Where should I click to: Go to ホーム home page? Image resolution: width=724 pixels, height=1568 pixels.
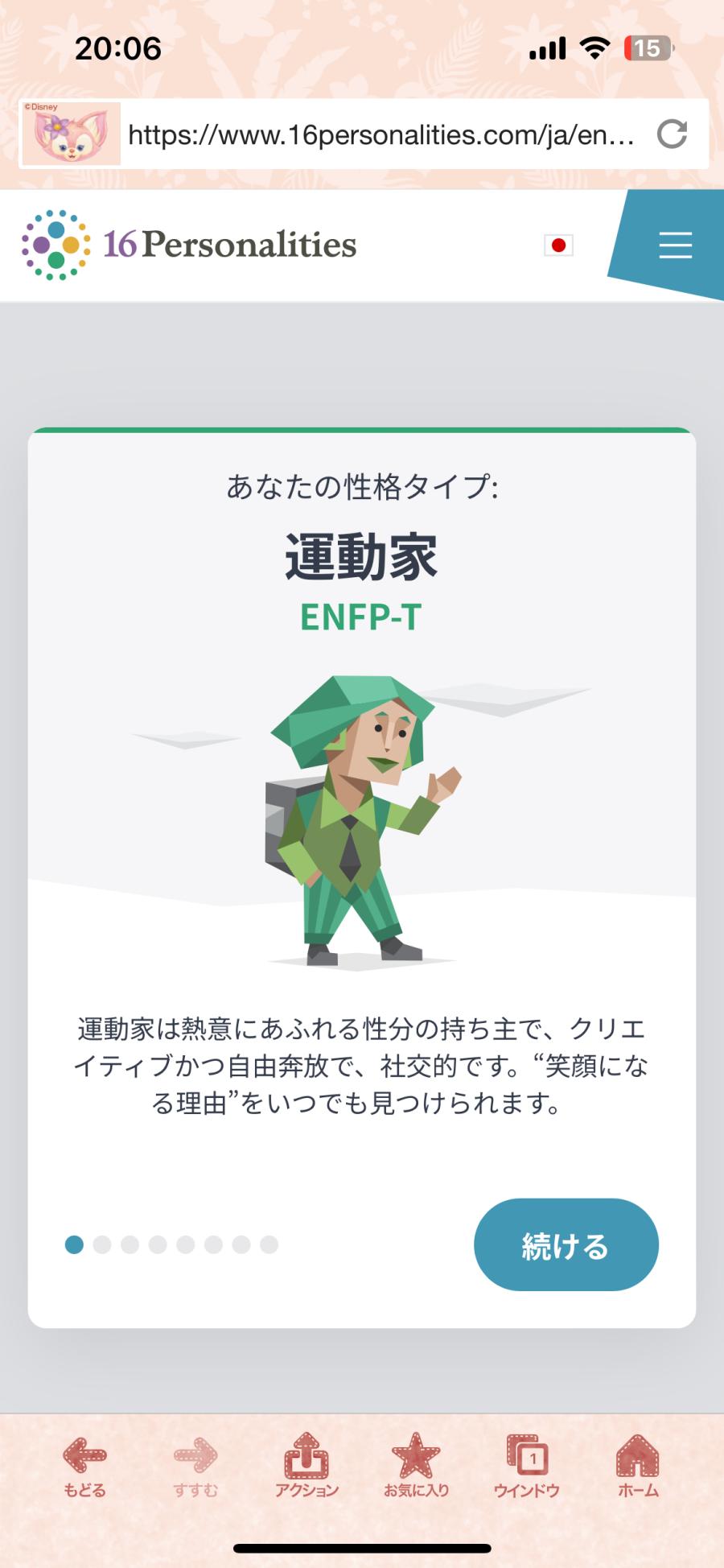point(638,1465)
